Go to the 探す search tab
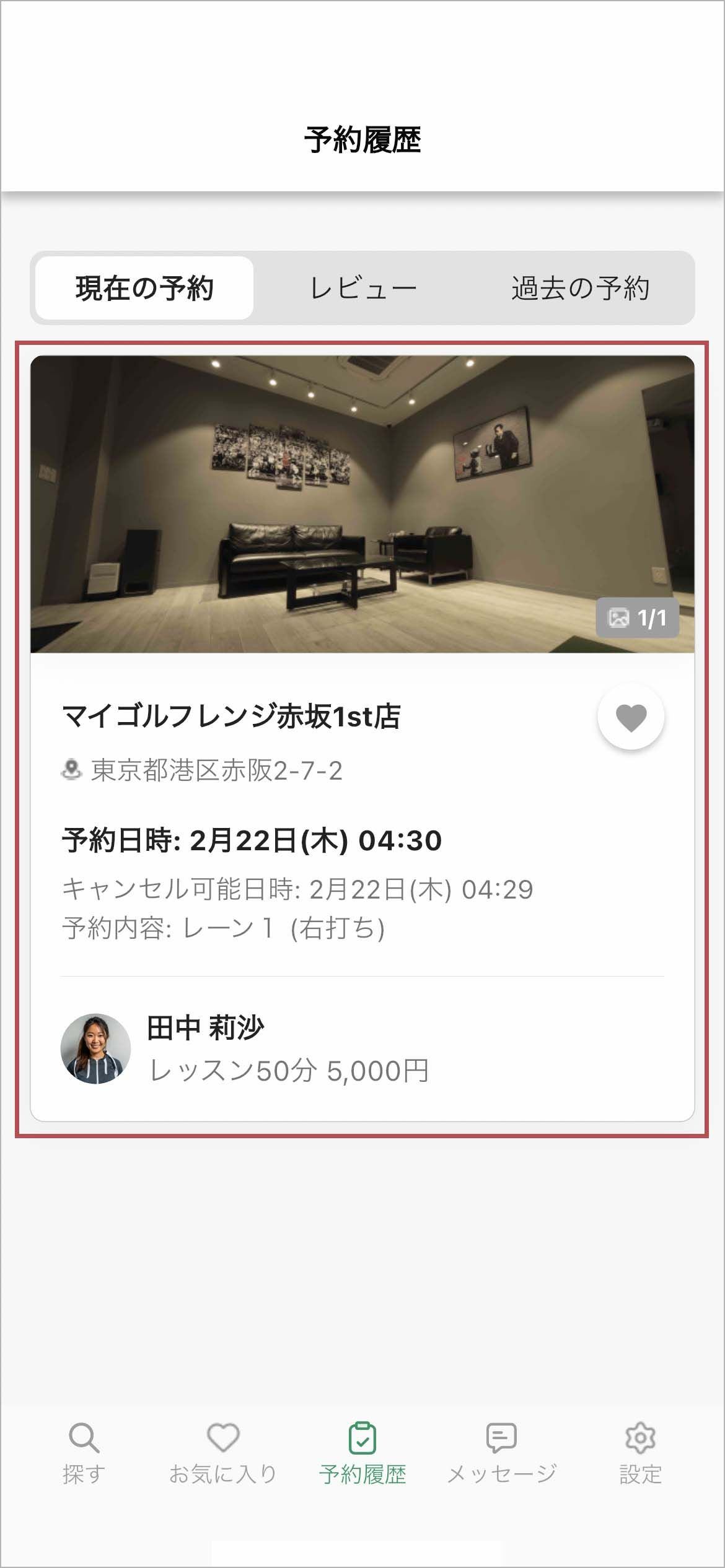Image resolution: width=725 pixels, height=1568 pixels. (84, 1452)
